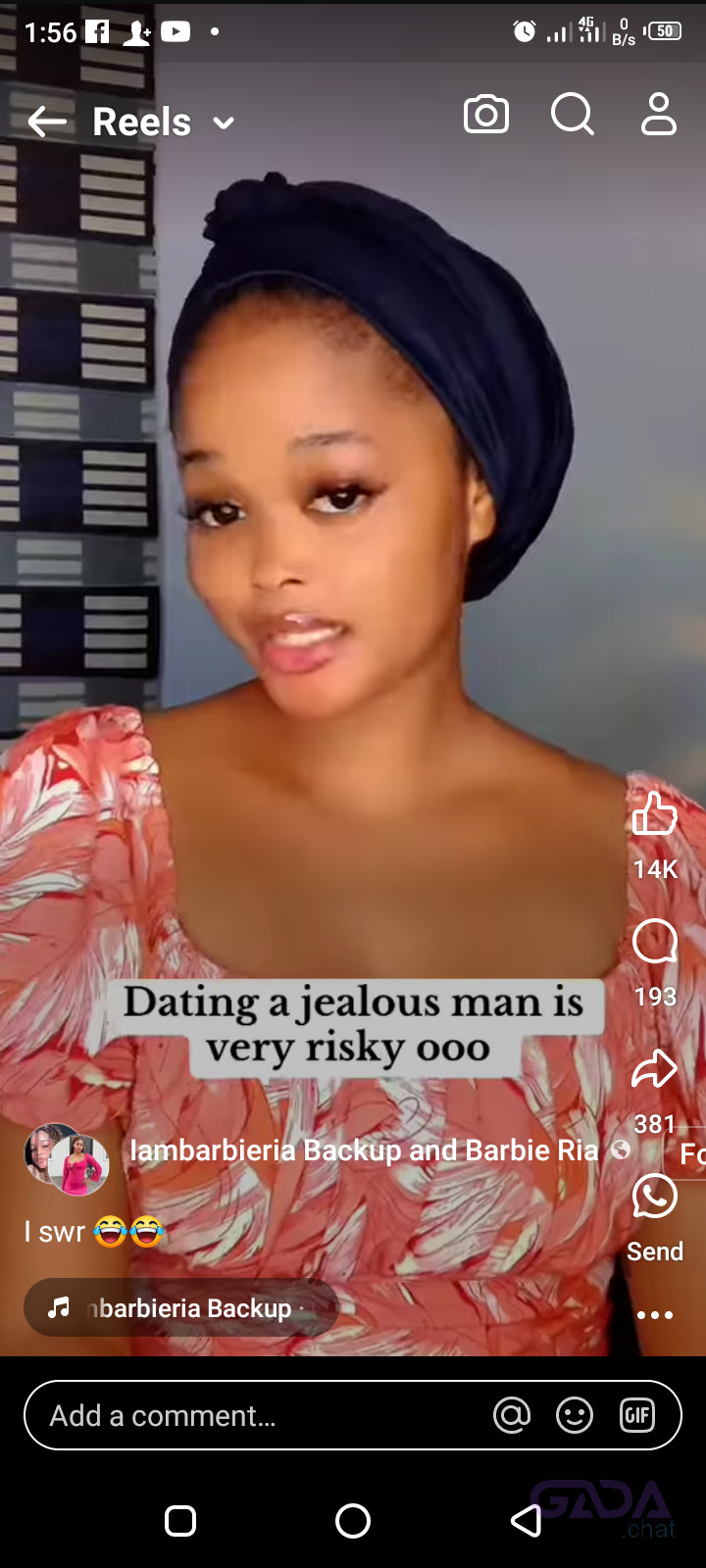Open the GIF picker in comment box
706x1568 pixels.
tap(637, 1415)
